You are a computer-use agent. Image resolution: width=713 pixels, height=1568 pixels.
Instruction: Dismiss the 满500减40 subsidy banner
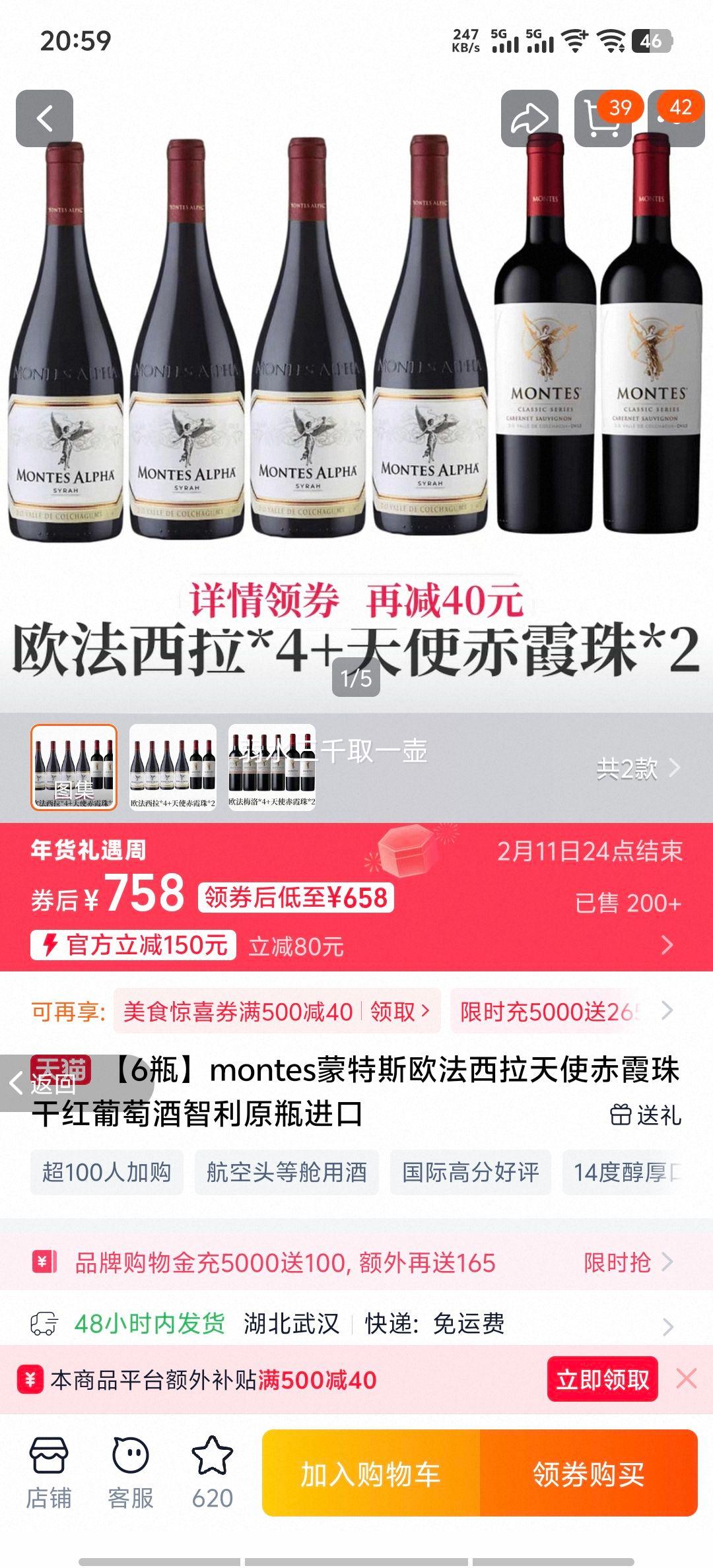pos(687,1379)
